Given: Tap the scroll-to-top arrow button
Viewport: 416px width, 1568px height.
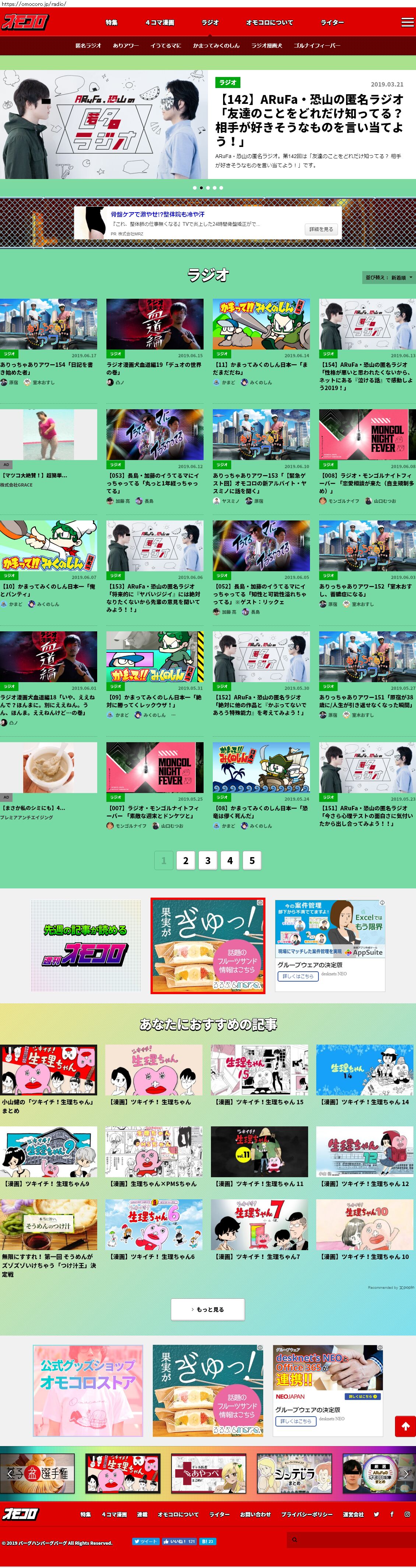Looking at the screenshot, I should [x=405, y=1425].
